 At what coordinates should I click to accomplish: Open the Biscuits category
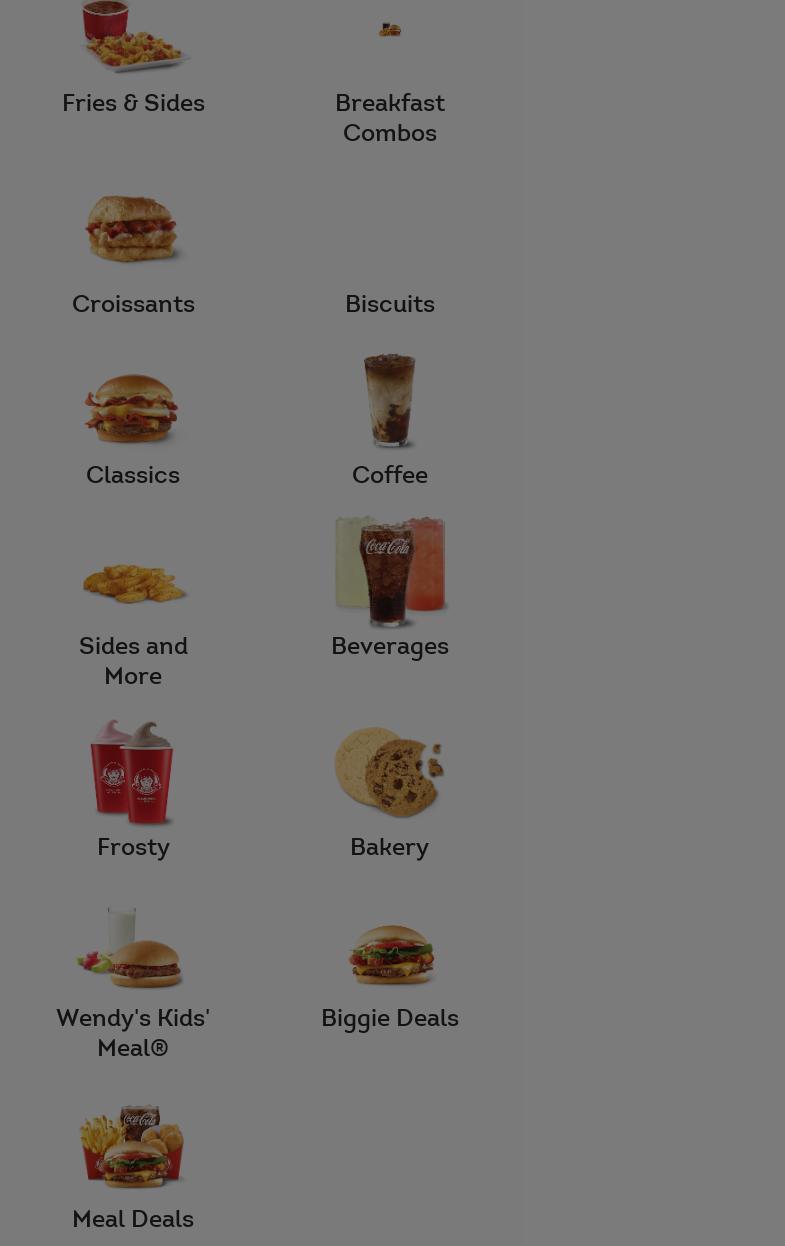point(390,305)
